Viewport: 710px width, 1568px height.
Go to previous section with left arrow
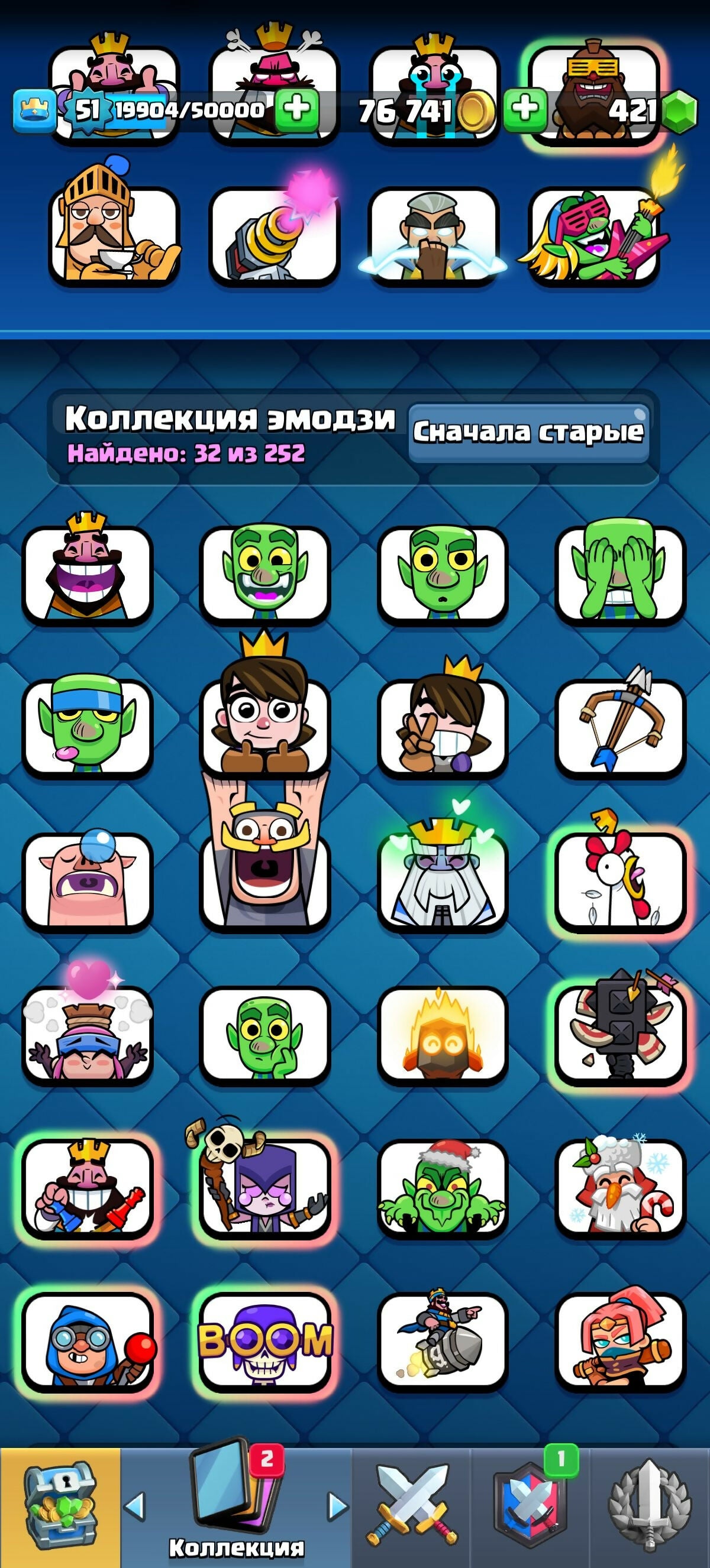coord(134,1506)
